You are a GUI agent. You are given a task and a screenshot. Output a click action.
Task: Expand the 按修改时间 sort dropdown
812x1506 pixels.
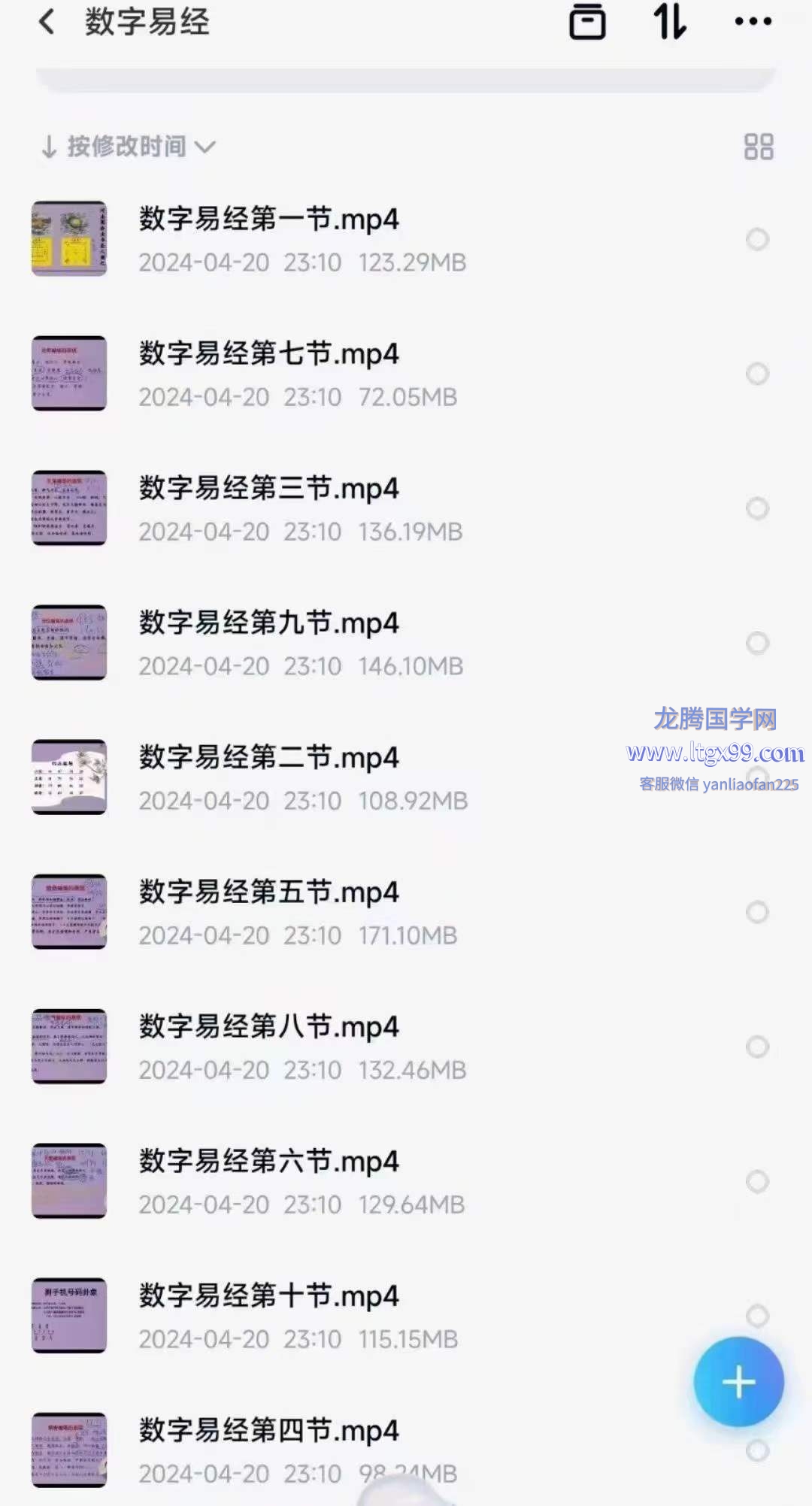point(128,147)
